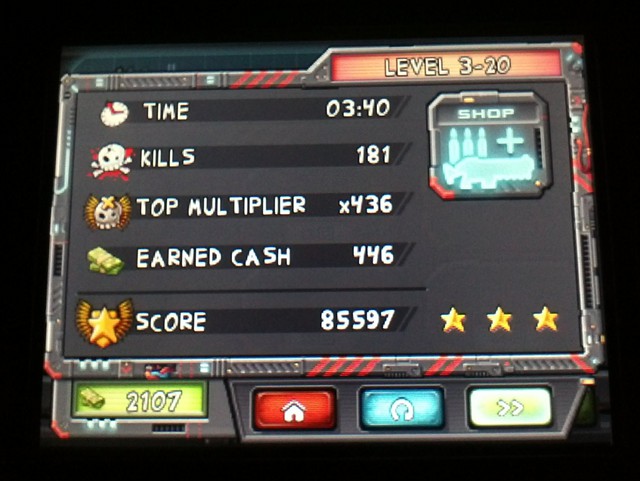This screenshot has width=640, height=481.
Task: Return to the home menu
Action: 294,409
